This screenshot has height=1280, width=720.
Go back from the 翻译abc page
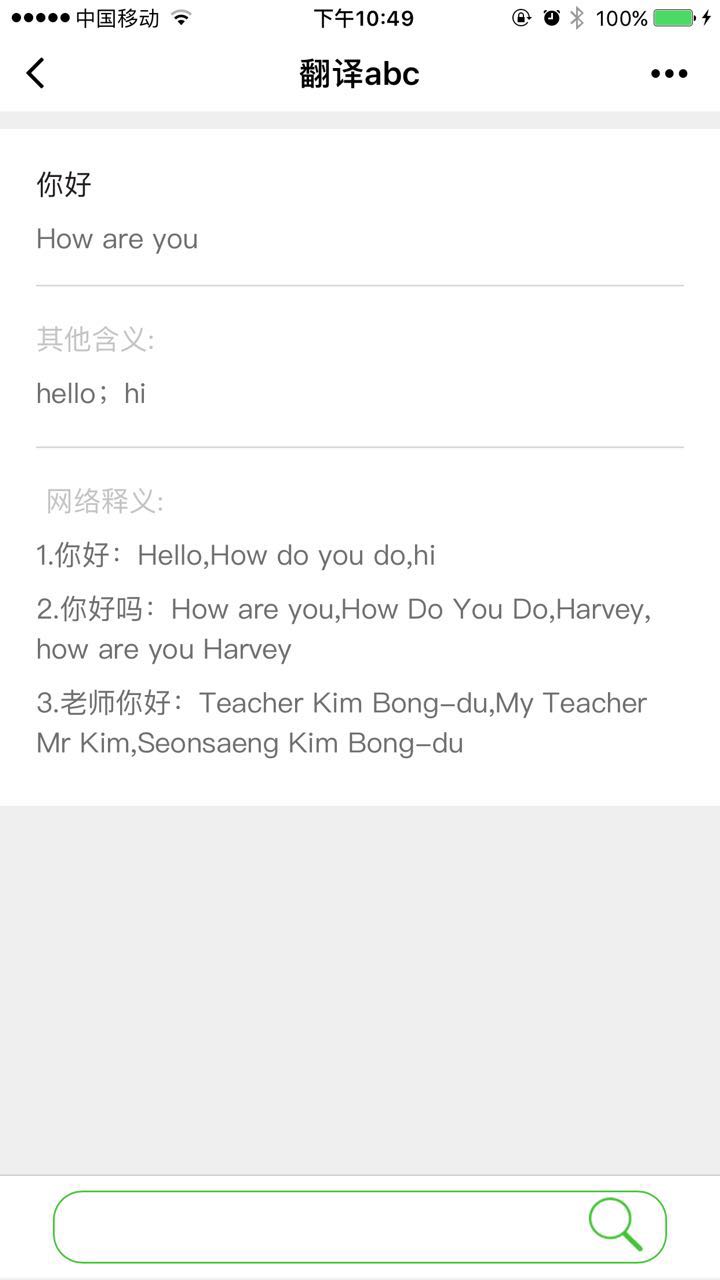[x=36, y=73]
